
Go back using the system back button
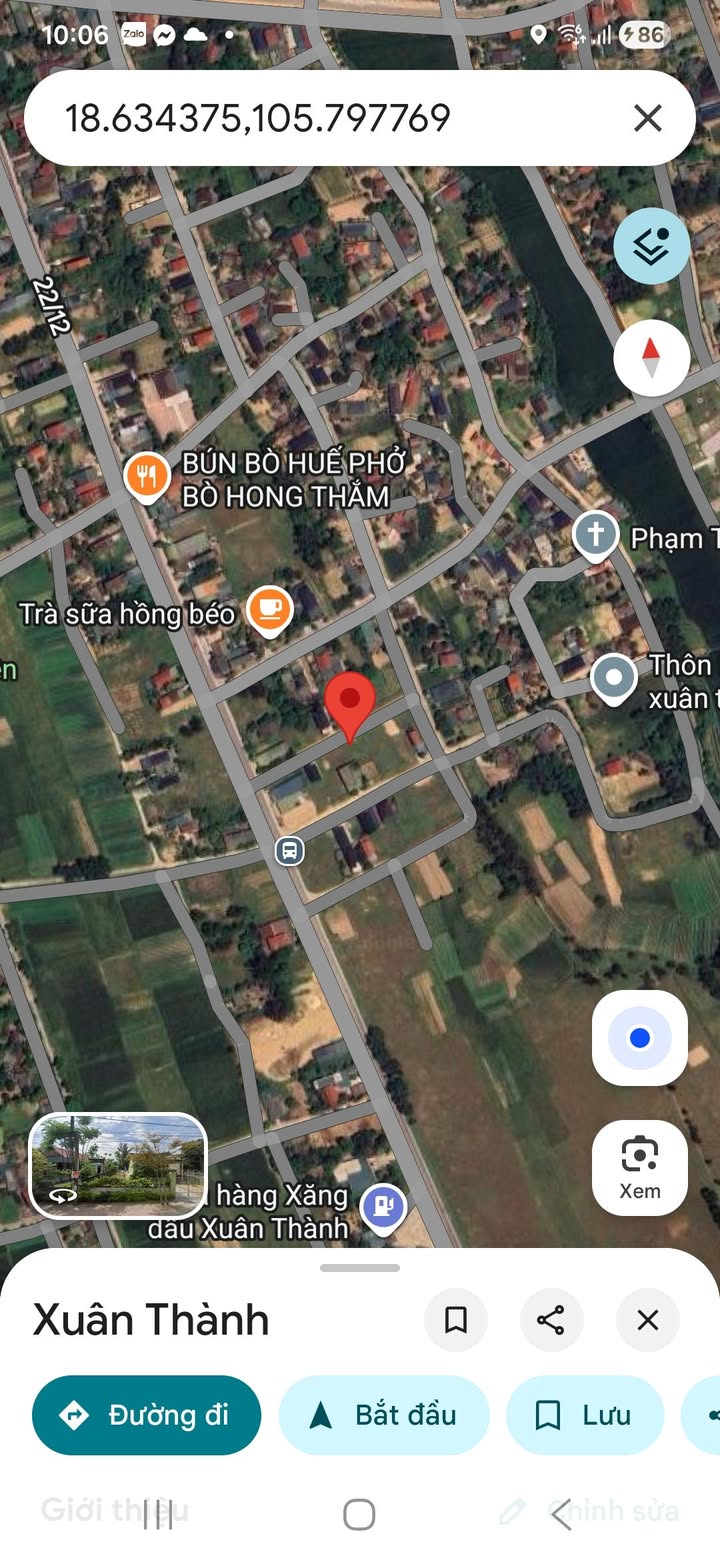(x=561, y=1514)
